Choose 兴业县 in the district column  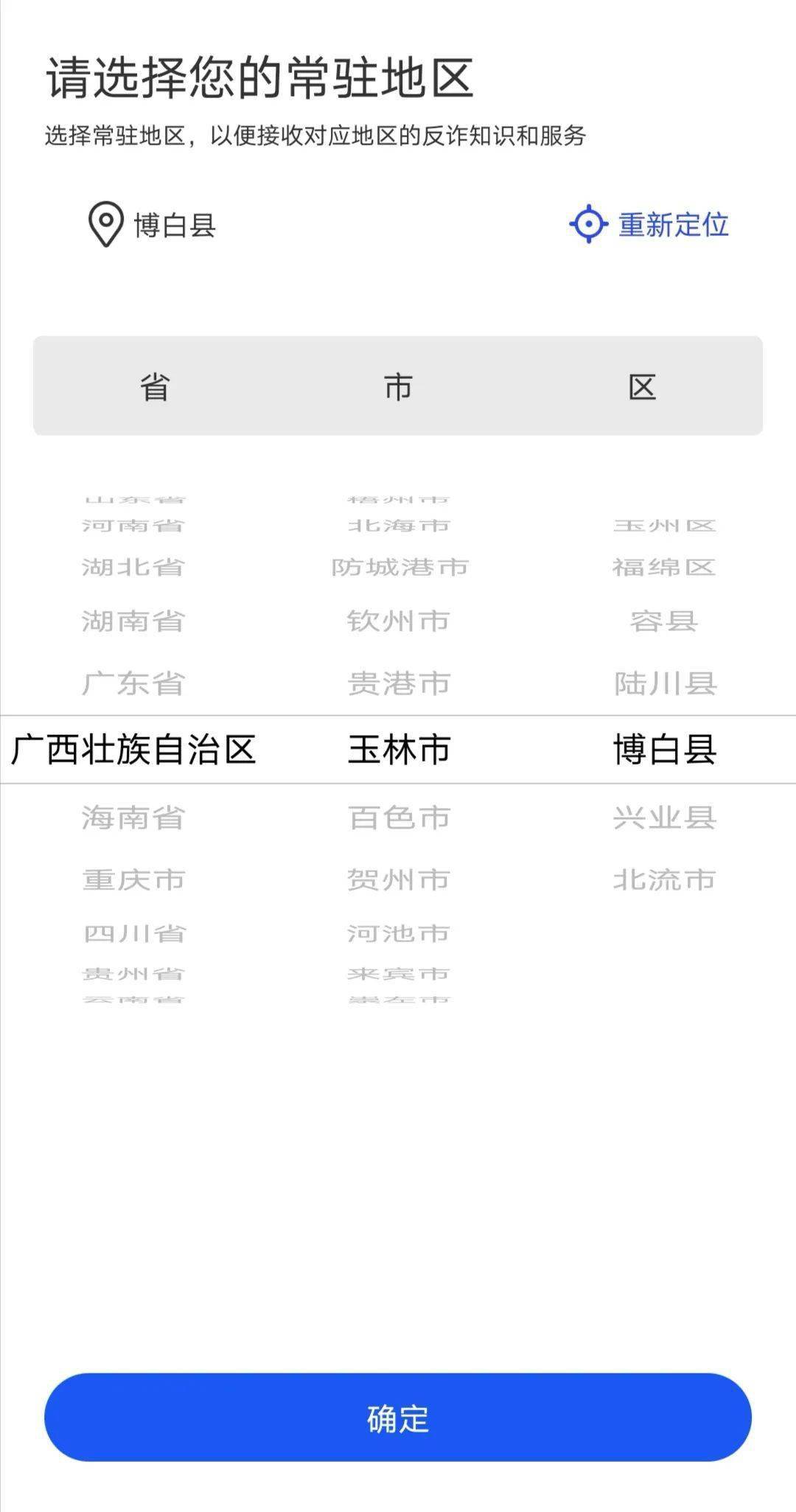pos(665,818)
